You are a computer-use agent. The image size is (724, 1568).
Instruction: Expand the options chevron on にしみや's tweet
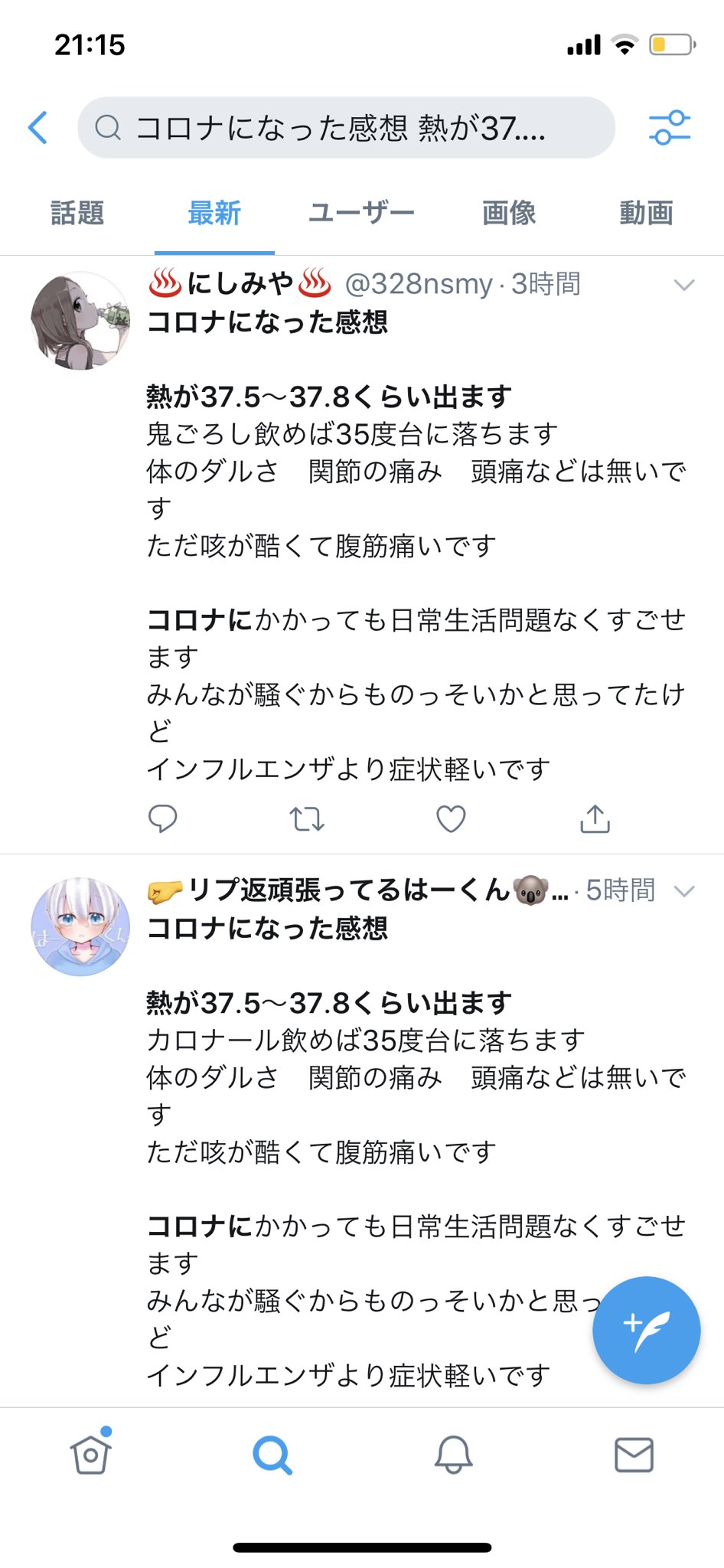coord(683,286)
